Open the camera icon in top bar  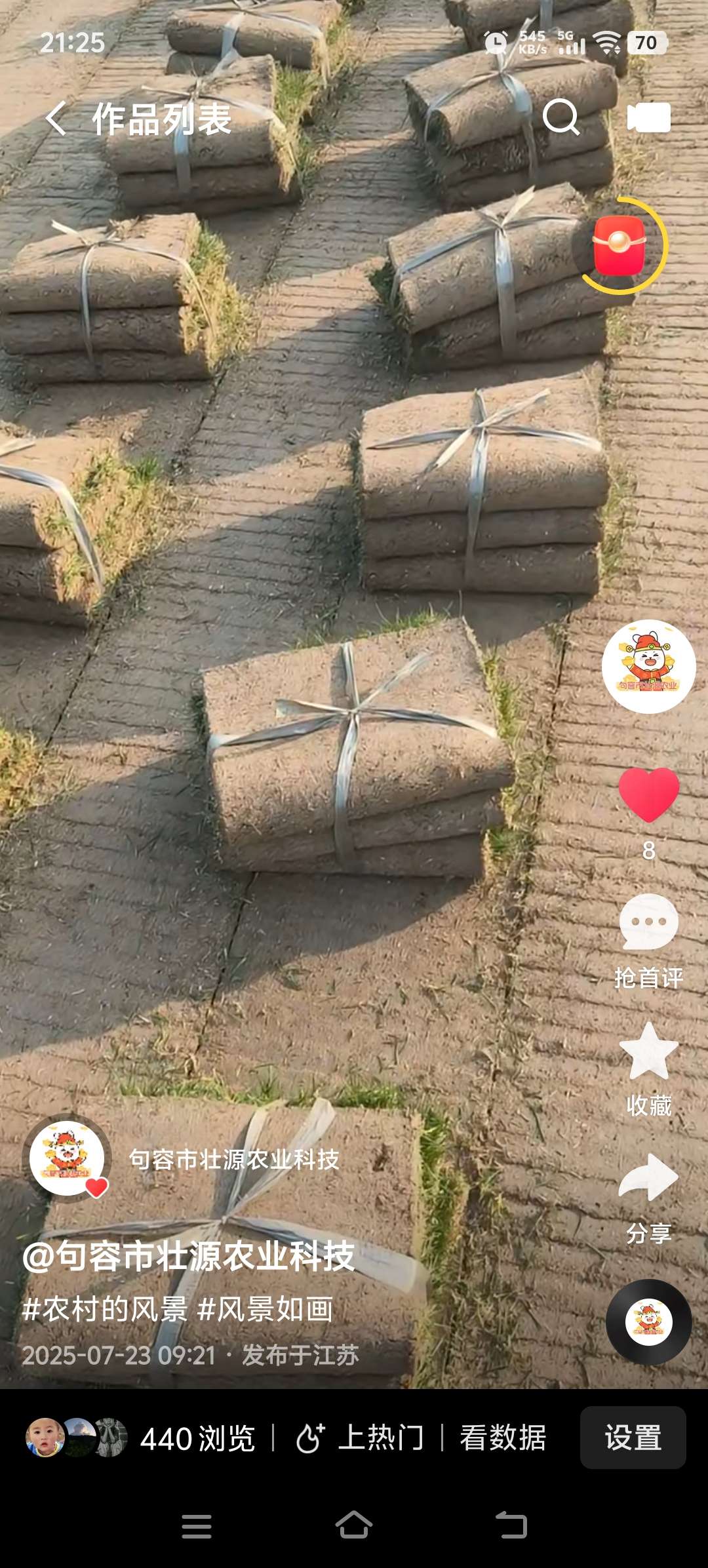[648, 118]
